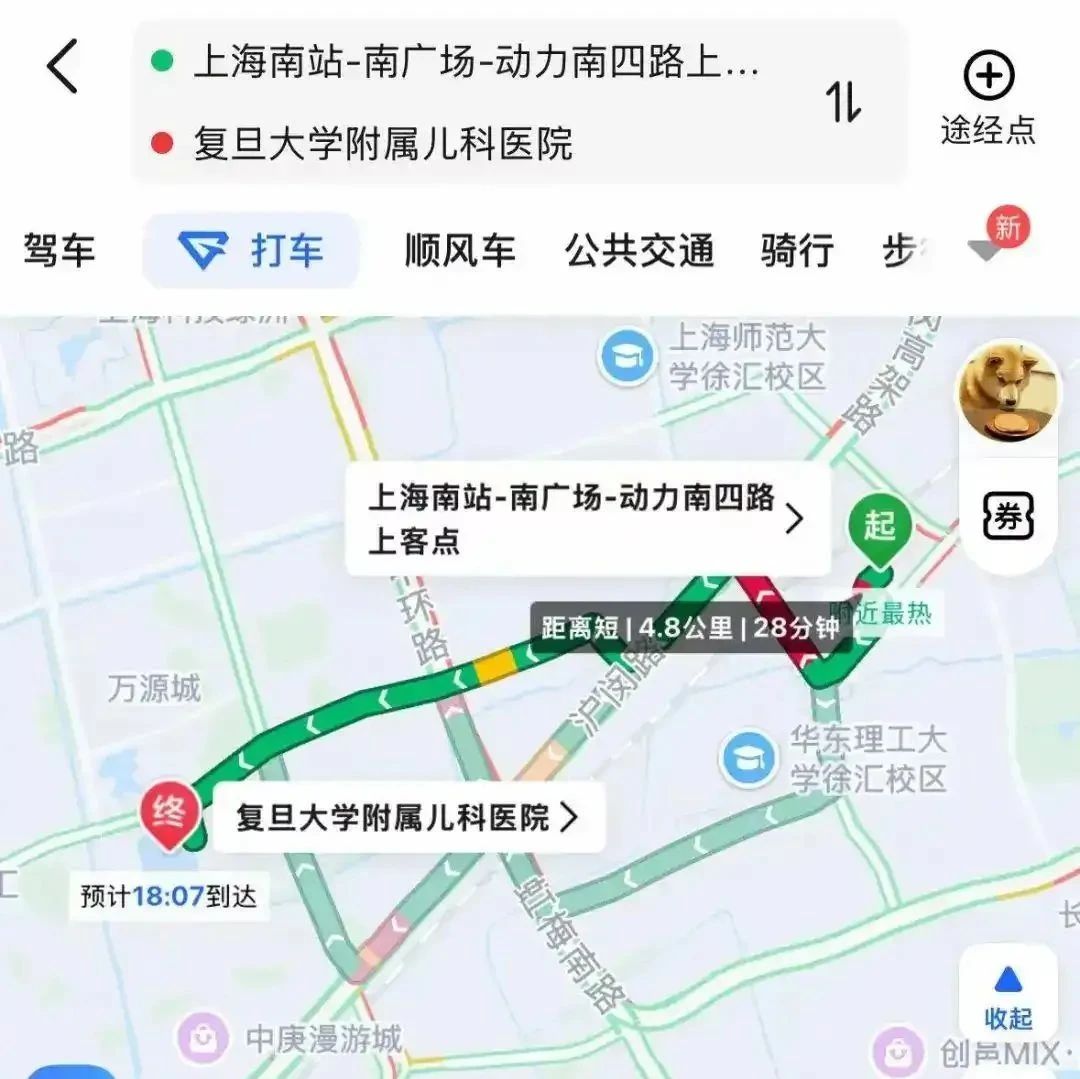Open the coupon 券 icon
This screenshot has width=1080, height=1079.
click(1007, 518)
